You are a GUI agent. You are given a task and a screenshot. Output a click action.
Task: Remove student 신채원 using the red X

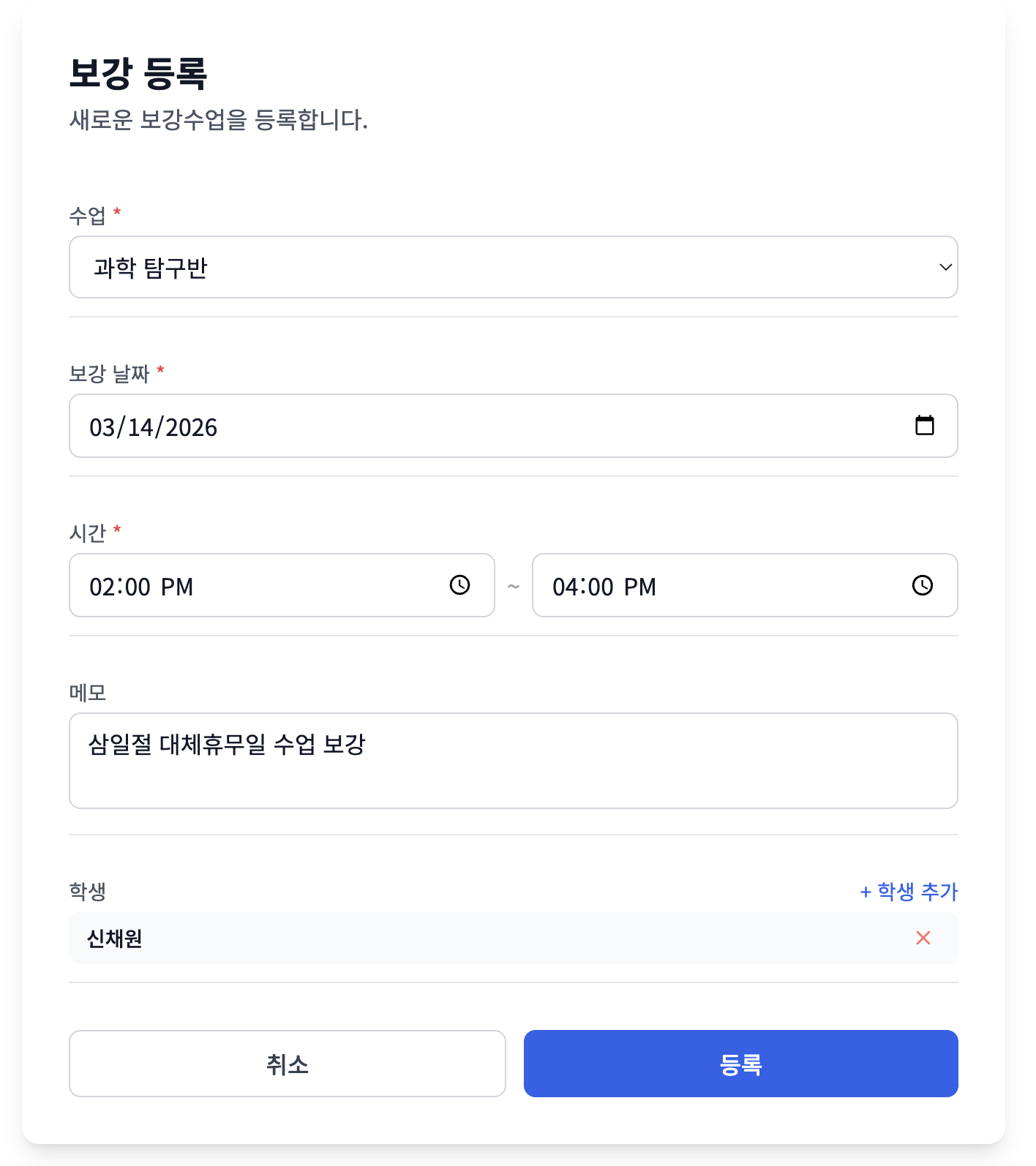923,938
